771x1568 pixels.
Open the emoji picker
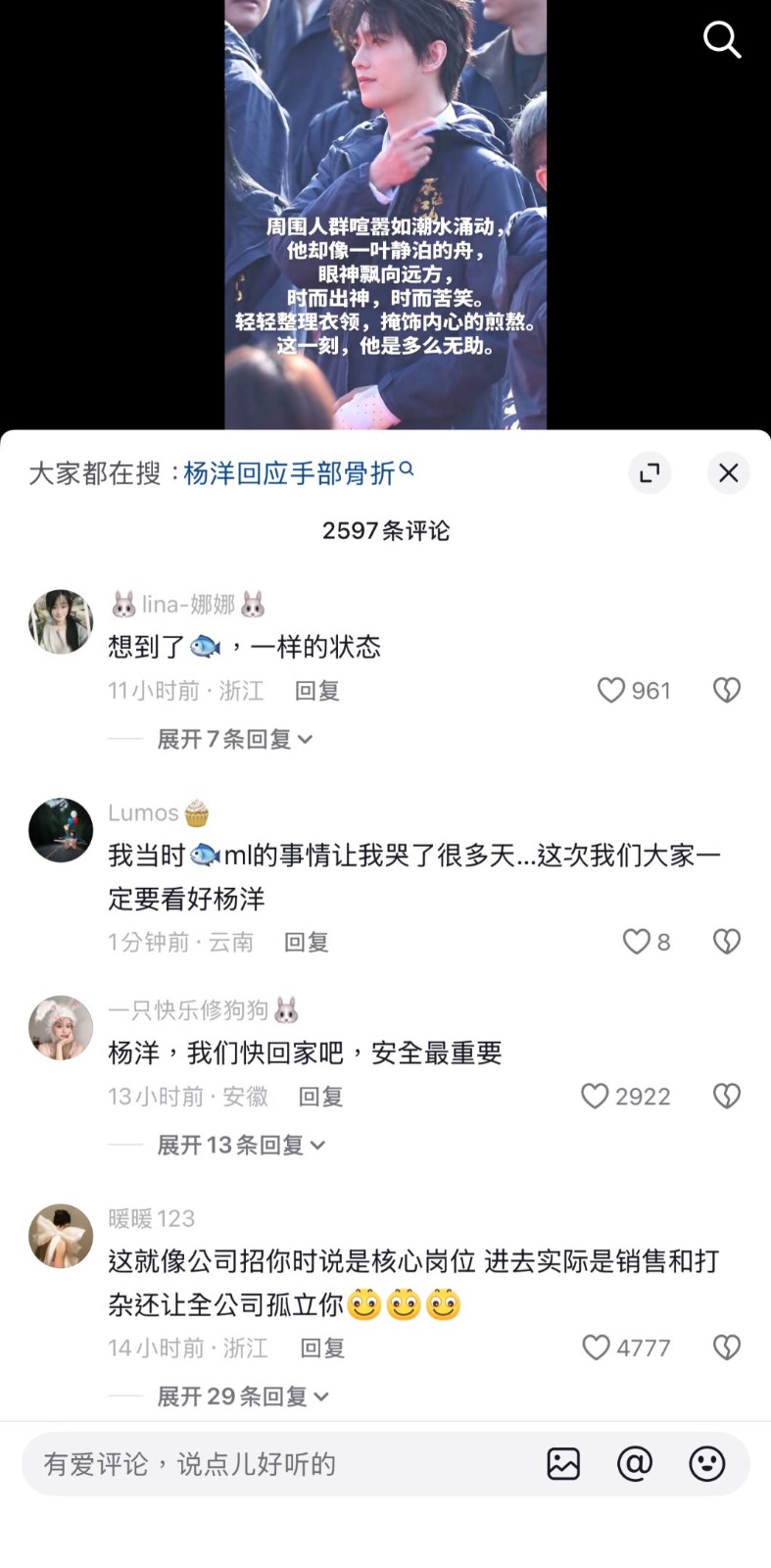[706, 1464]
